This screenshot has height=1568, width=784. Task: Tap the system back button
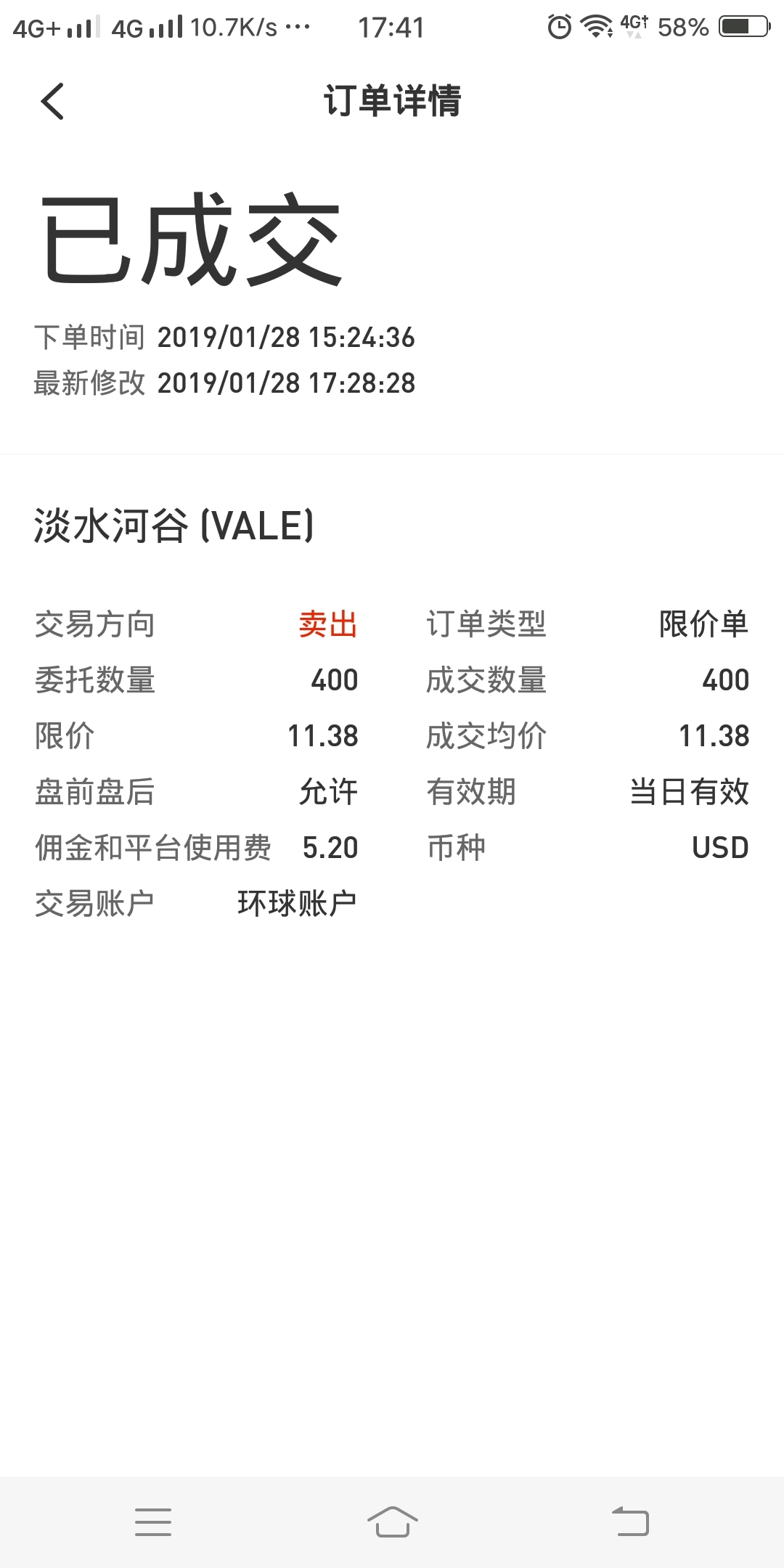630,1522
